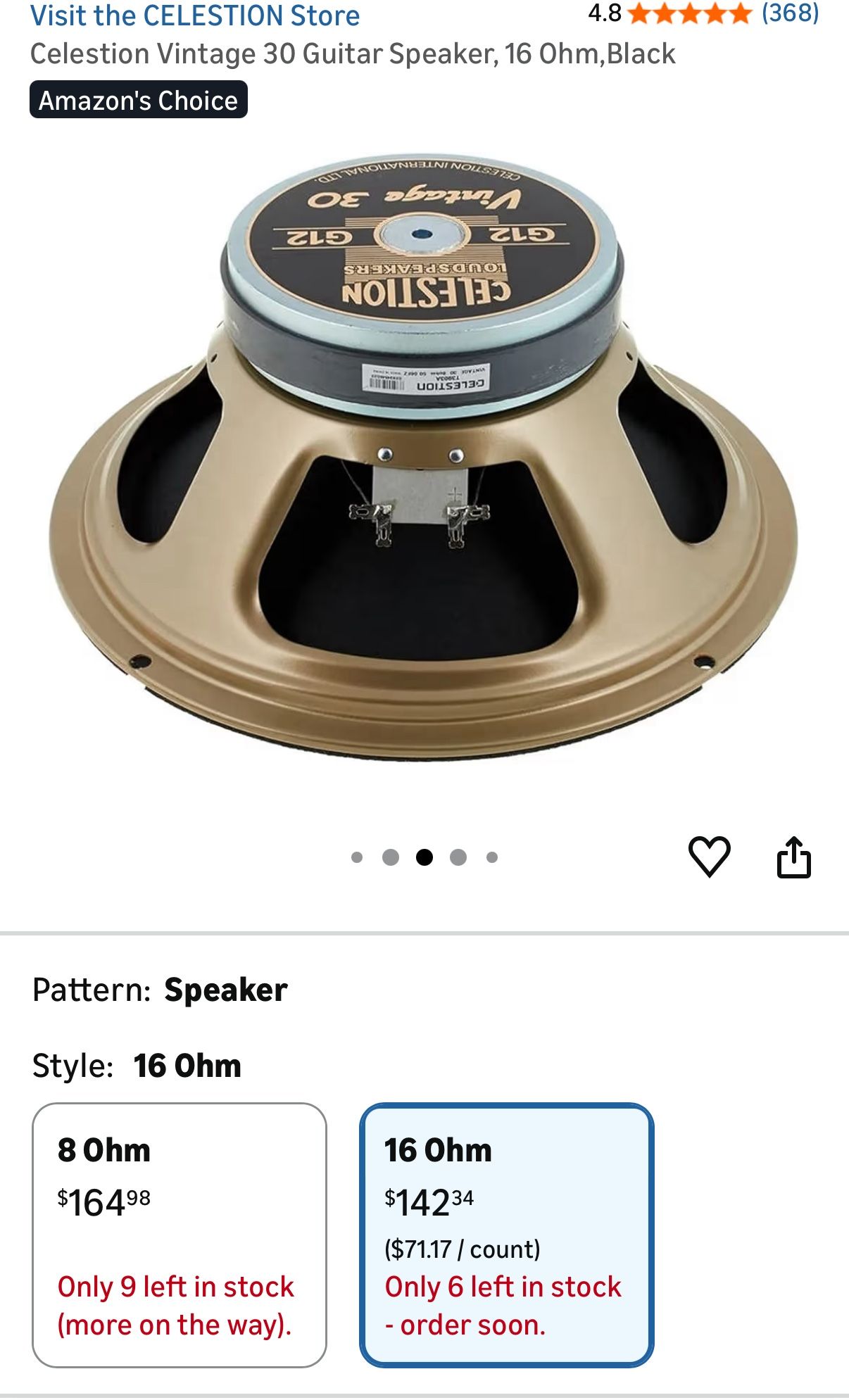This screenshot has height=1400, width=849.
Task: Switch to the second product photo
Action: [392, 857]
